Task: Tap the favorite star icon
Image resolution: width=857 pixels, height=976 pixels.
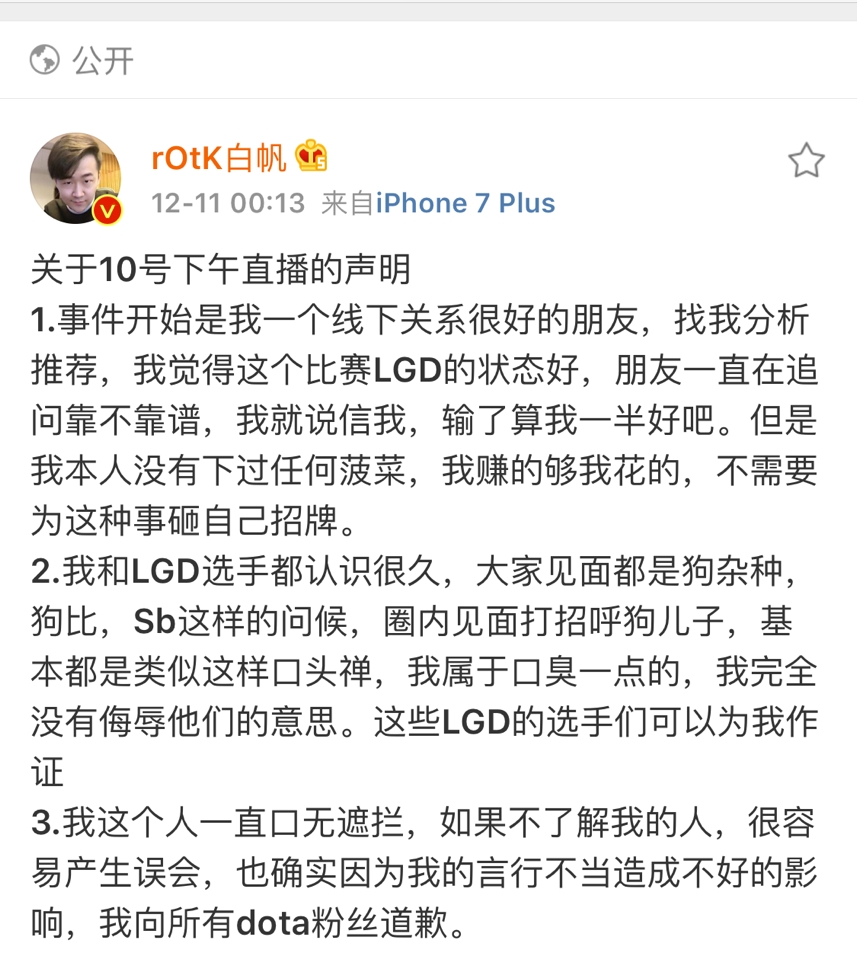Action: tap(806, 161)
